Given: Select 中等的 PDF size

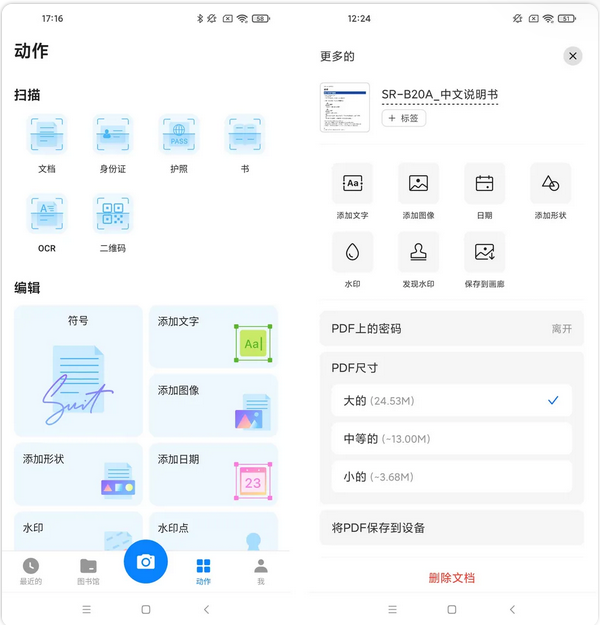Looking at the screenshot, I should click(x=451, y=438).
